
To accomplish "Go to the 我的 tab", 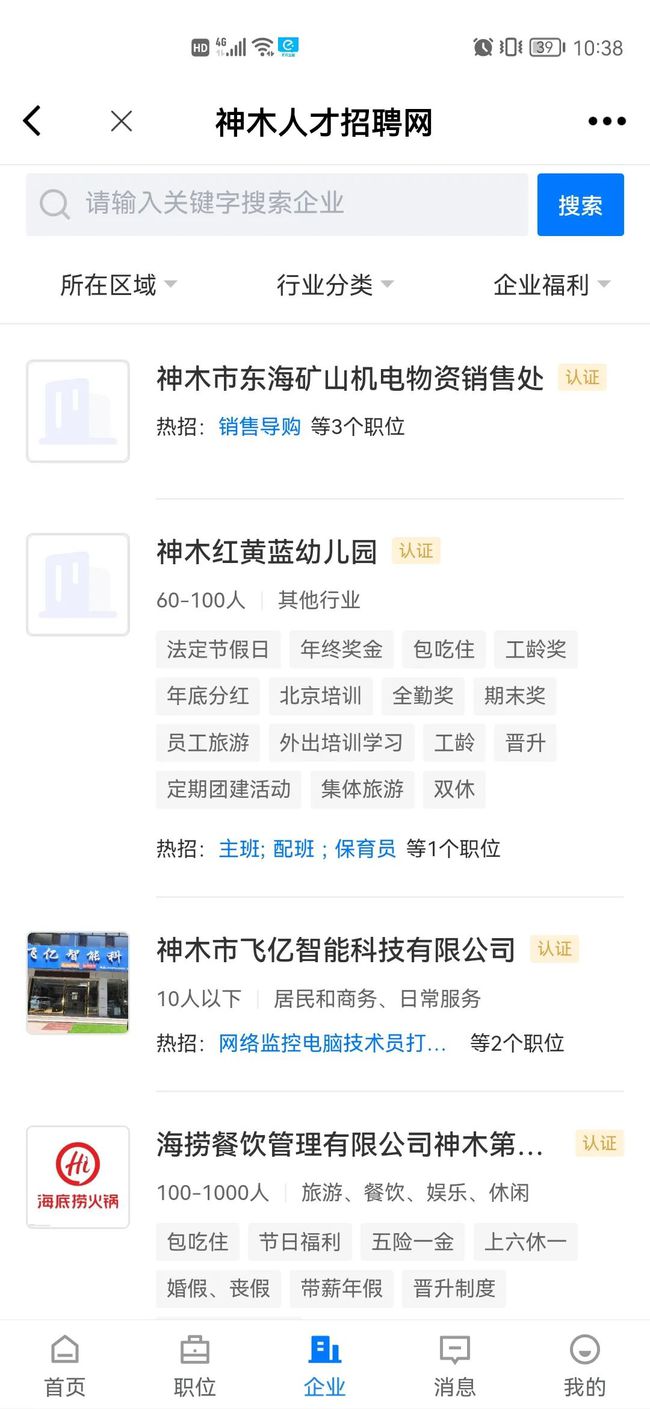I will coord(585,1366).
